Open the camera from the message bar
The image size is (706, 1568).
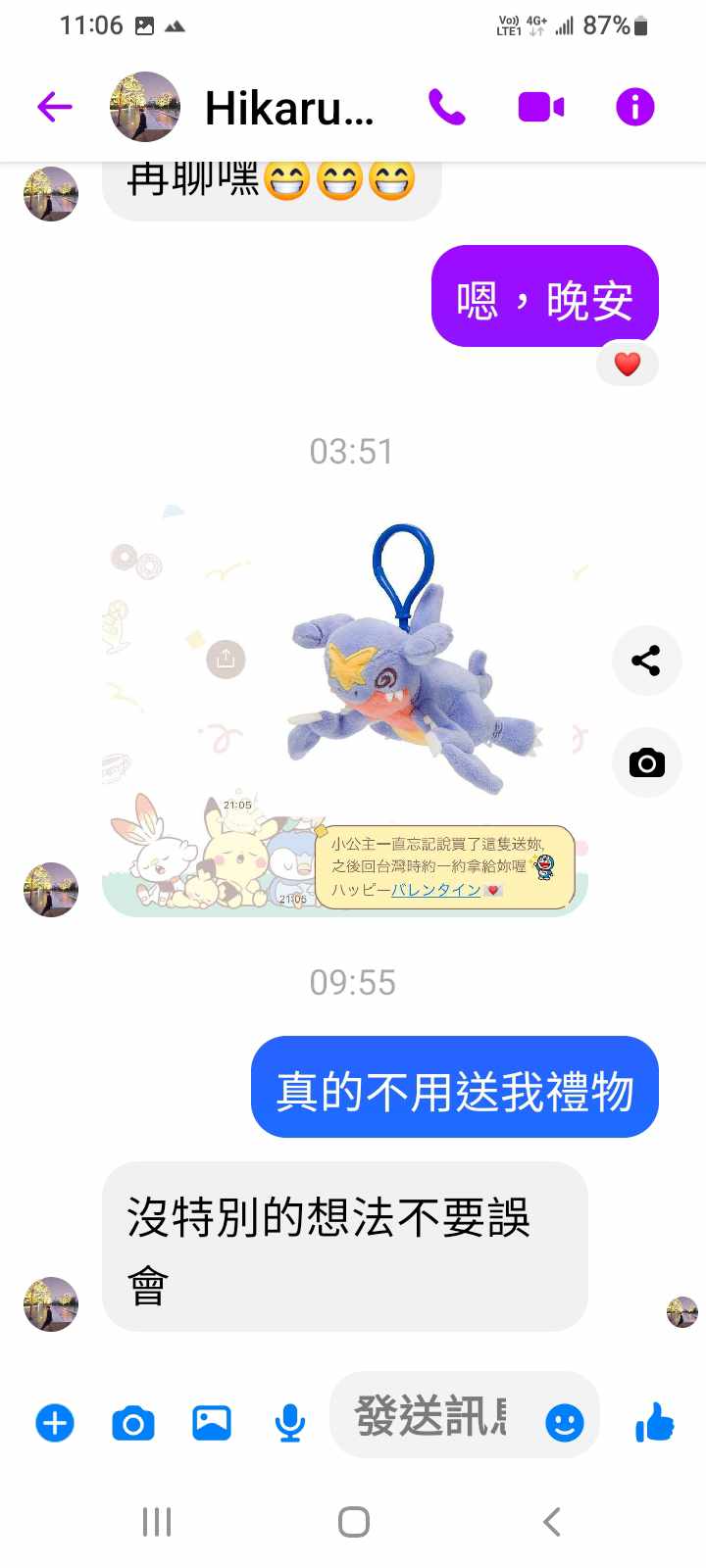tap(133, 1422)
